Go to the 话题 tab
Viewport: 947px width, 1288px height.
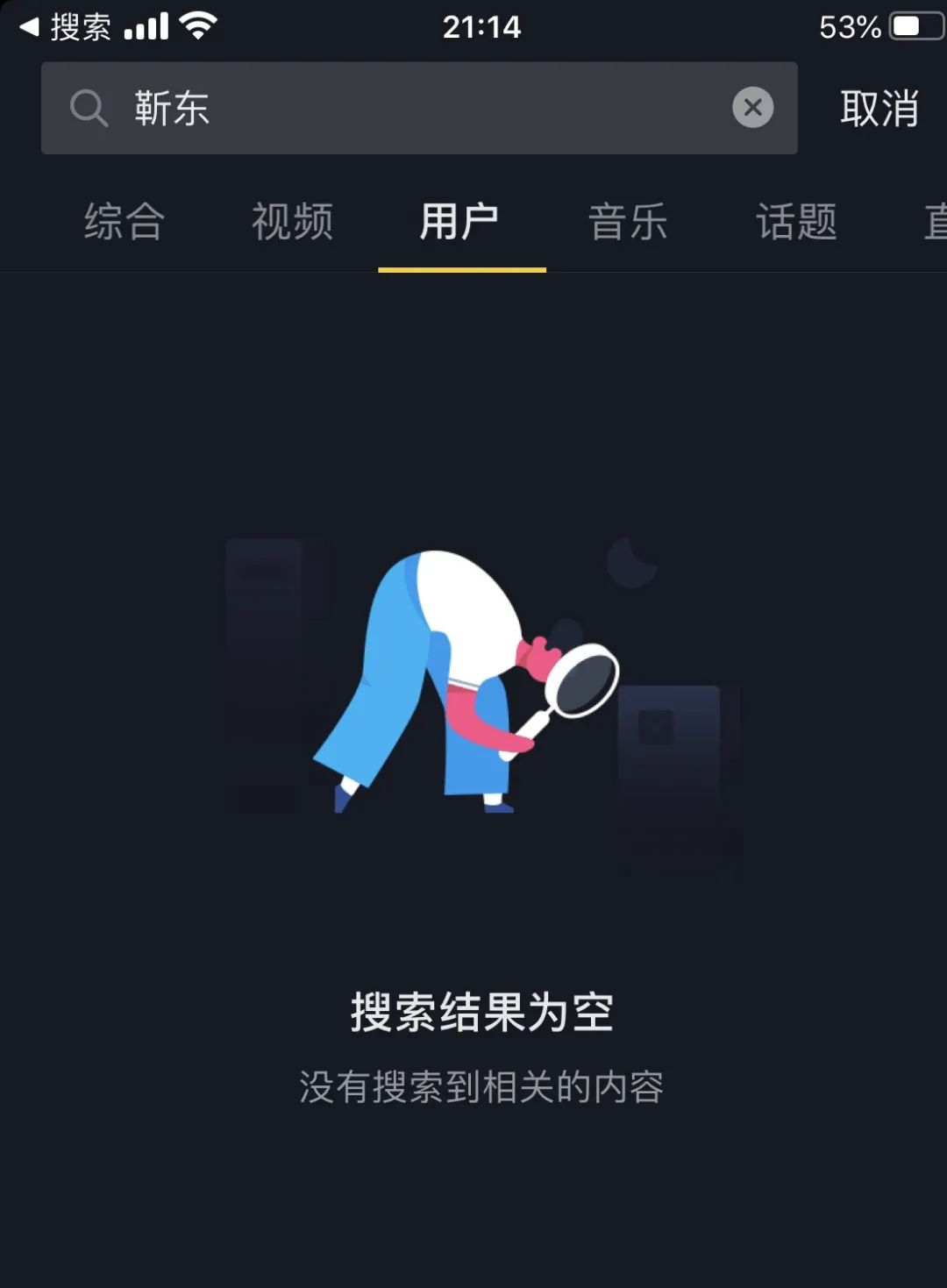point(796,221)
